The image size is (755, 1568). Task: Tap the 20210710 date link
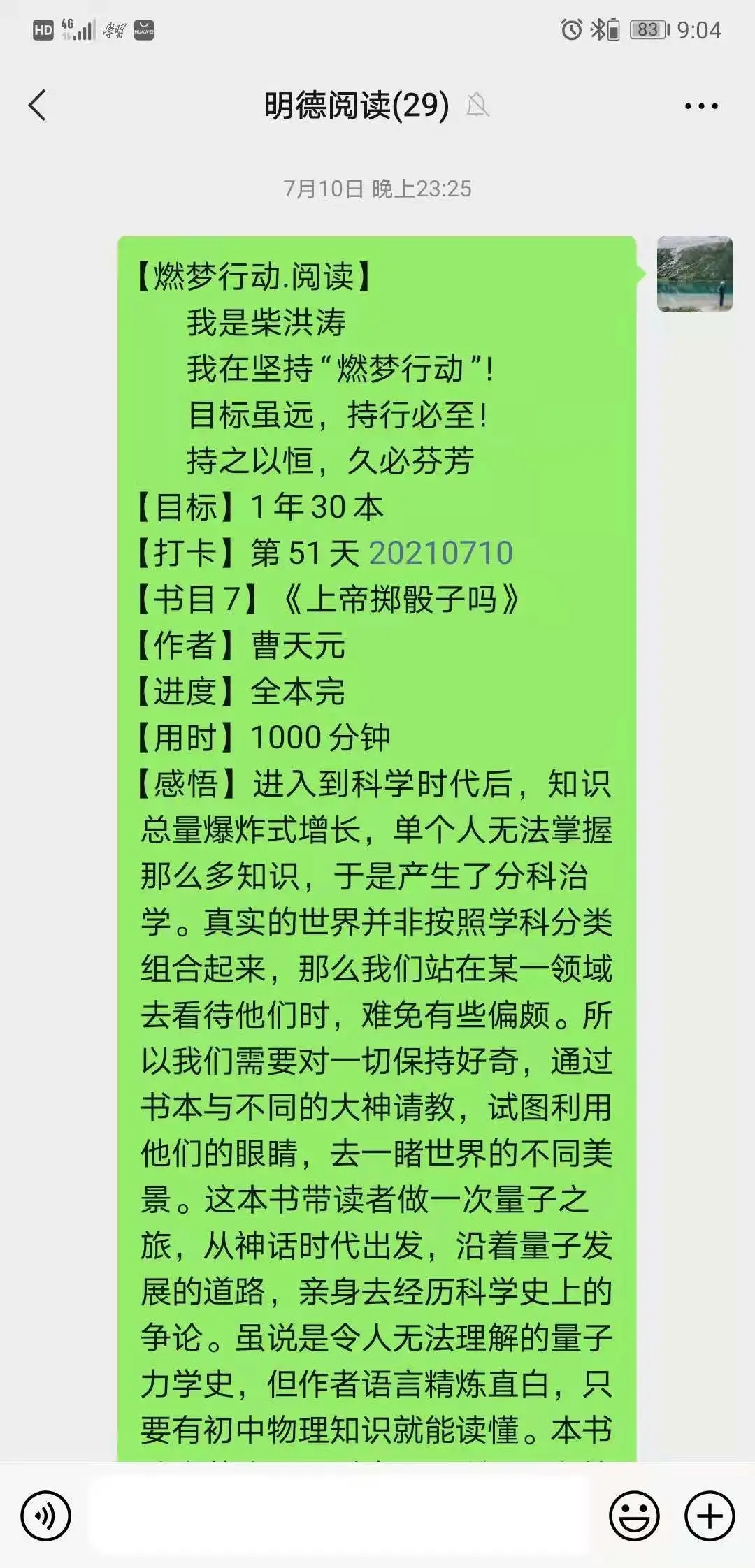tap(440, 553)
